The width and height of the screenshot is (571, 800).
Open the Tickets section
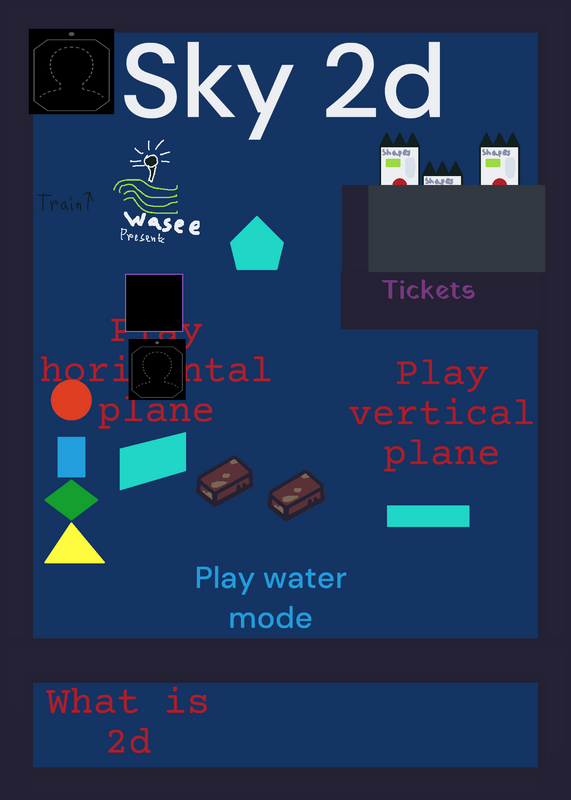[x=428, y=290]
